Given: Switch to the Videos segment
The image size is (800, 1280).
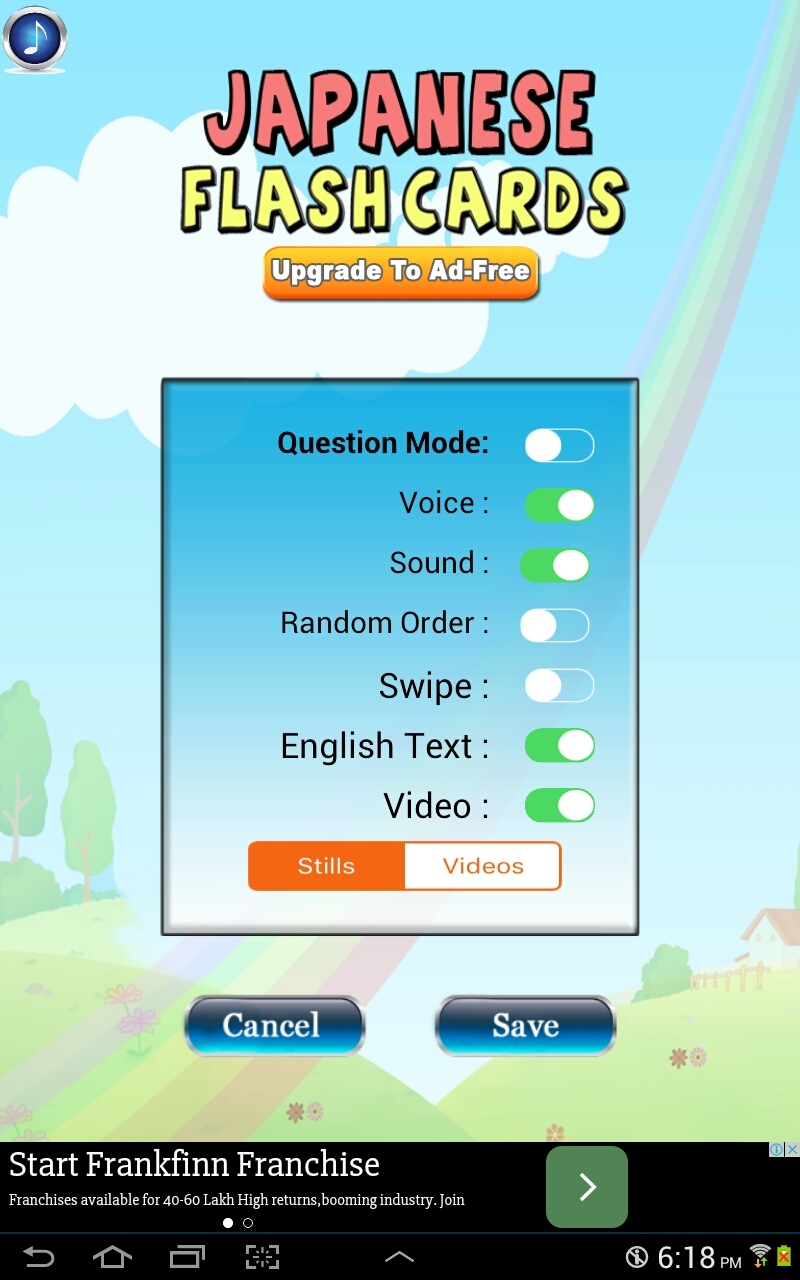Looking at the screenshot, I should pyautogui.click(x=483, y=866).
